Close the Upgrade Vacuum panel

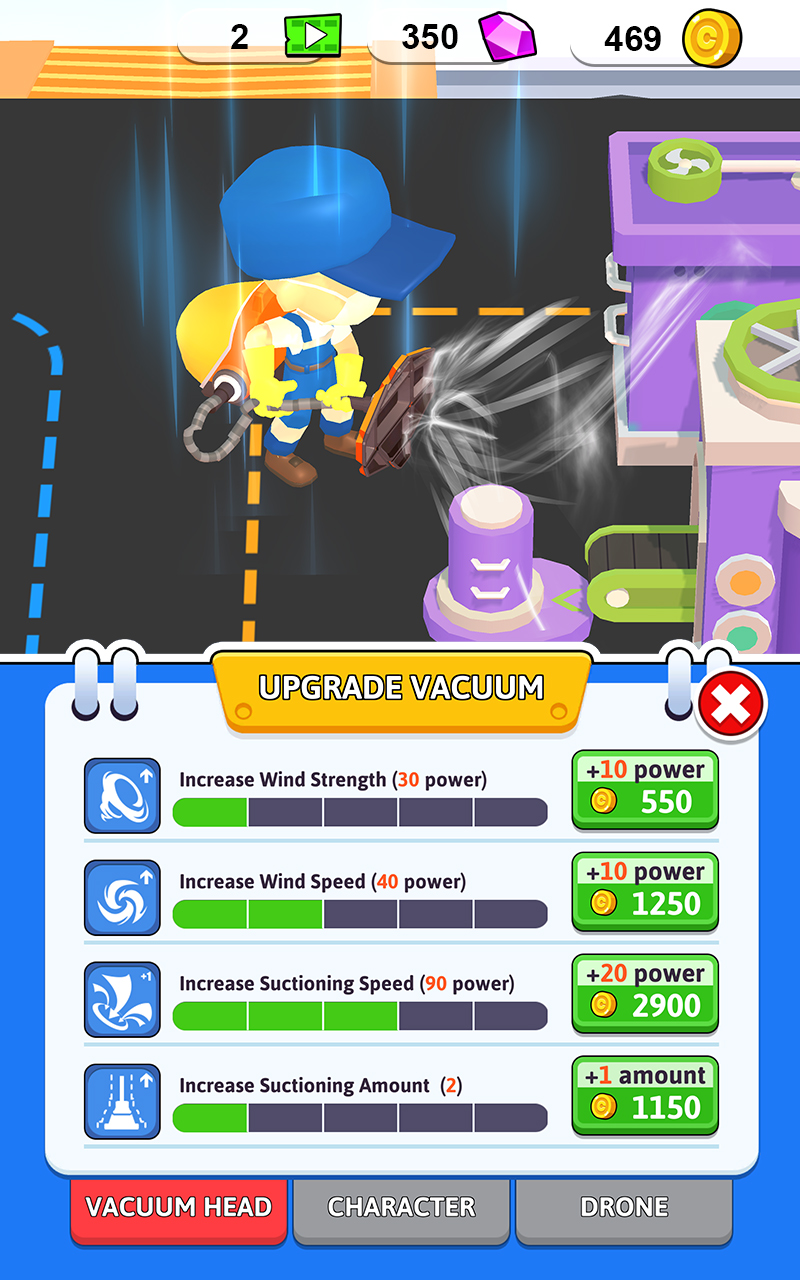731,707
